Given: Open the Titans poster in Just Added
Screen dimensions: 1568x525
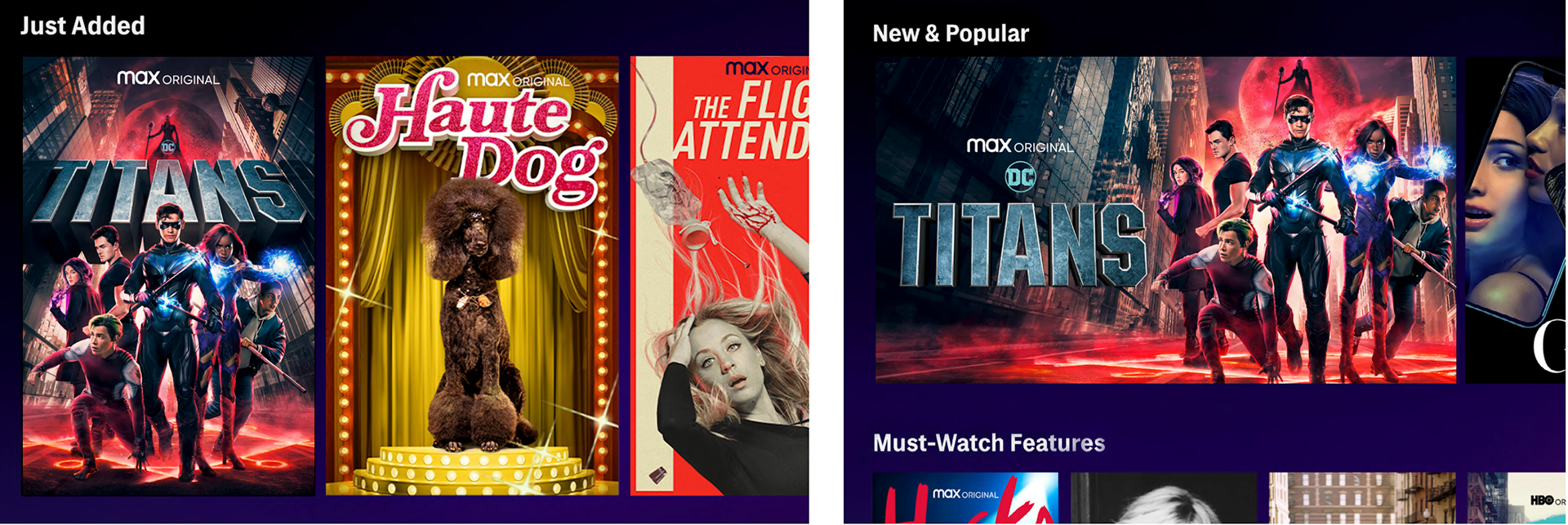Looking at the screenshot, I should 168,276.
